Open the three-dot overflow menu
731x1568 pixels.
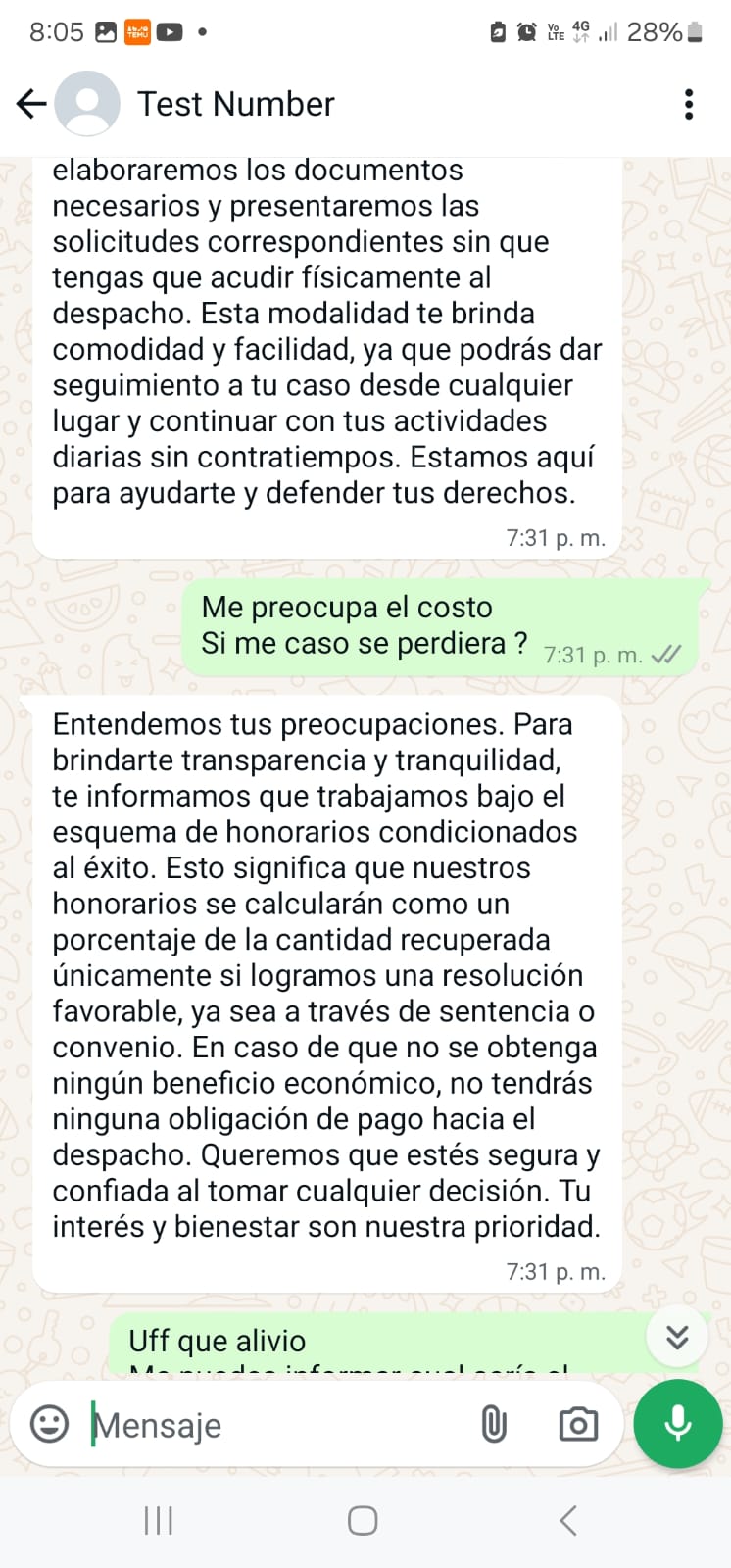coord(689,103)
